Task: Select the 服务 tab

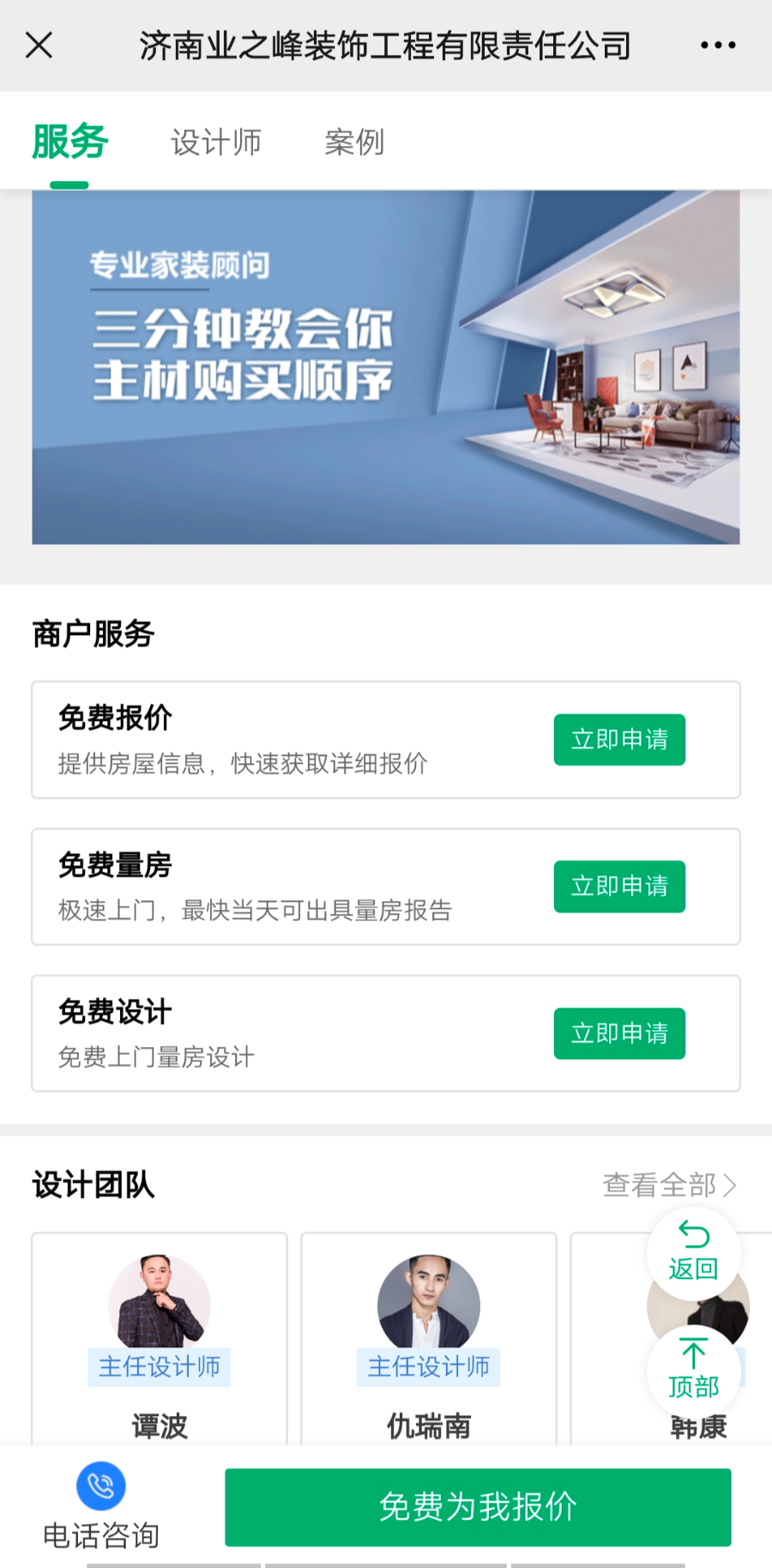Action: pyautogui.click(x=69, y=142)
